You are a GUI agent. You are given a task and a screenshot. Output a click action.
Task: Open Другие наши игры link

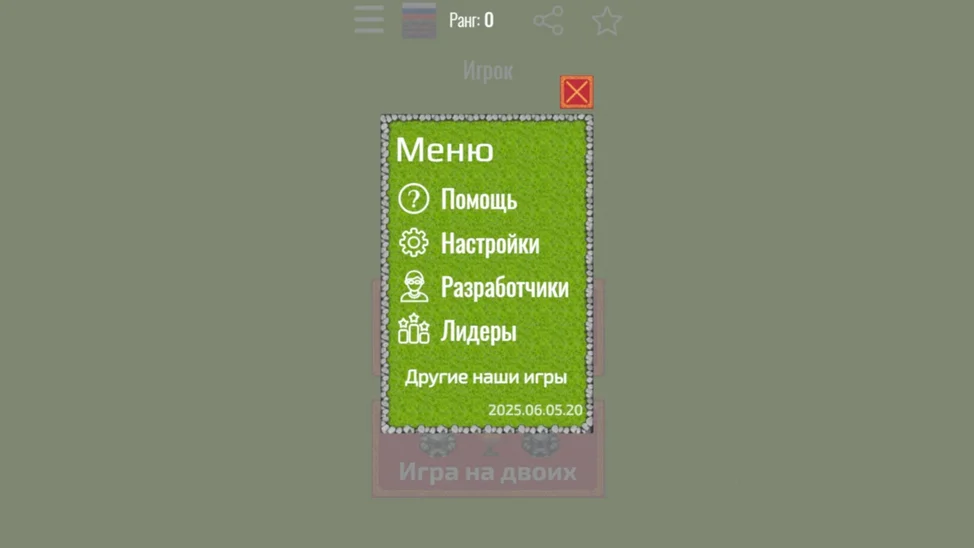coord(486,377)
